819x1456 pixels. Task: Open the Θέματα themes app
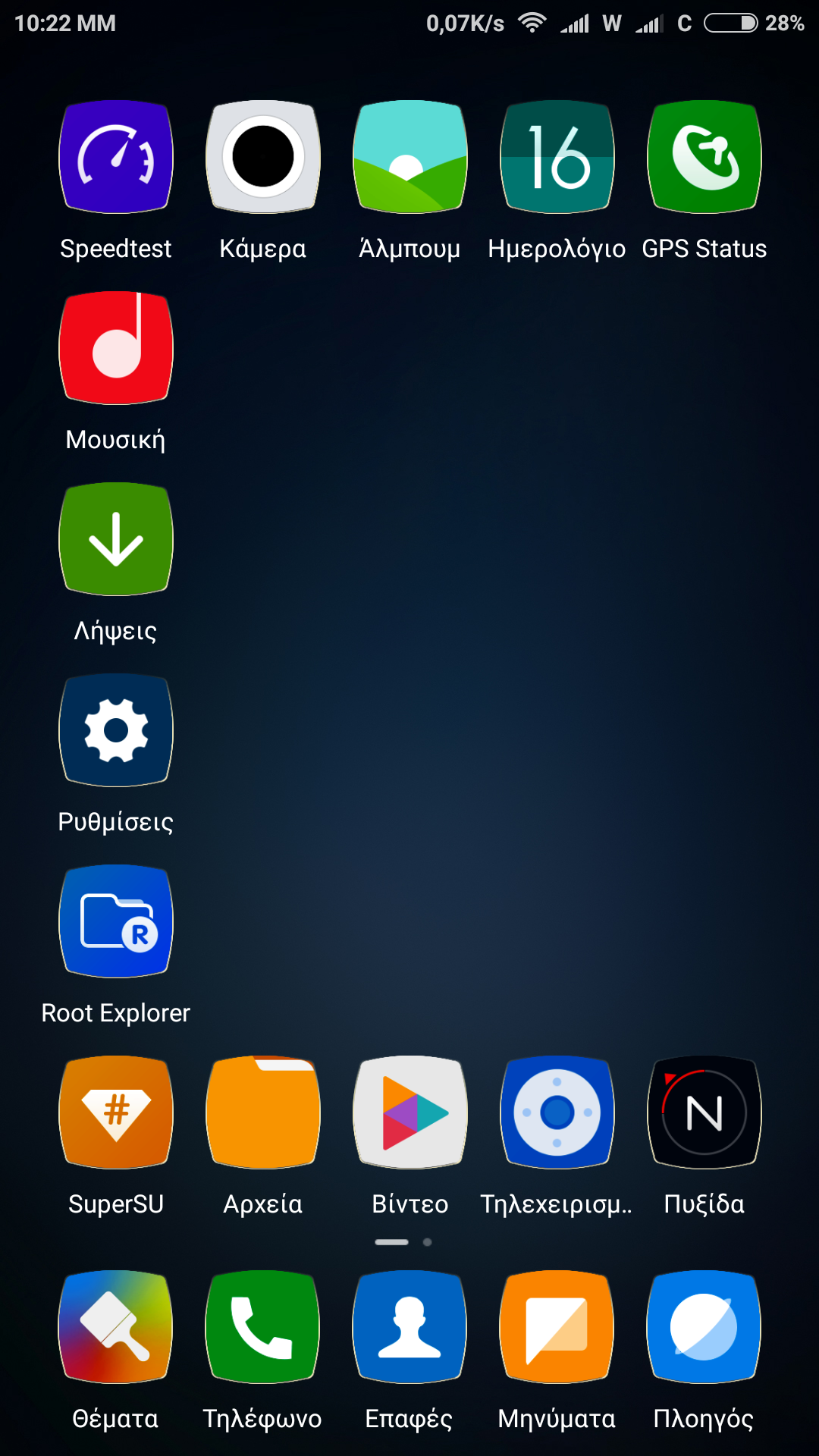pyautogui.click(x=116, y=1327)
